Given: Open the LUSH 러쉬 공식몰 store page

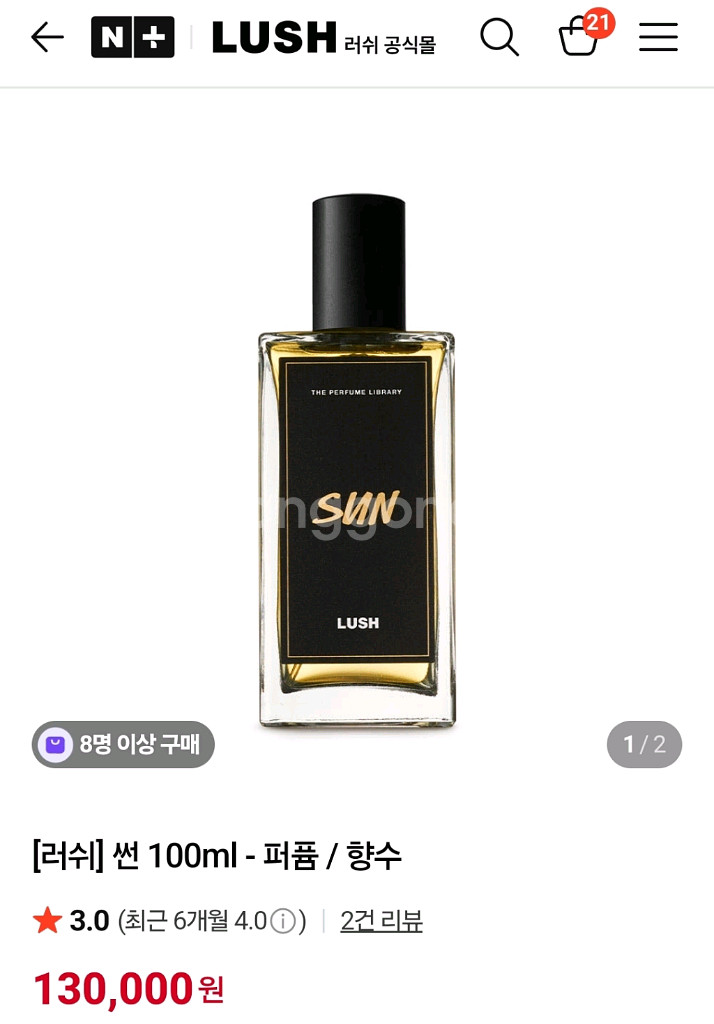Looking at the screenshot, I should click(323, 38).
